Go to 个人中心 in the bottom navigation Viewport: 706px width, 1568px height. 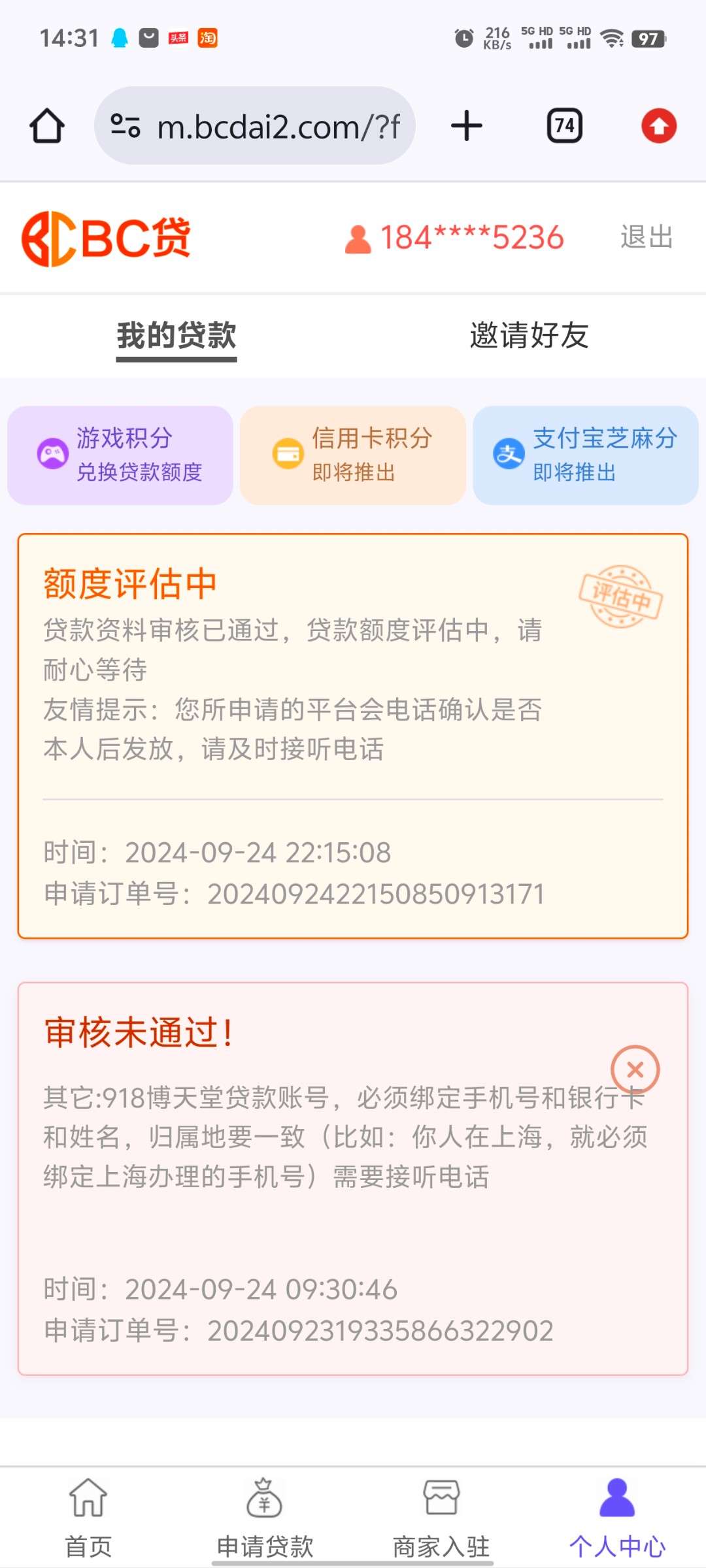[617, 1517]
